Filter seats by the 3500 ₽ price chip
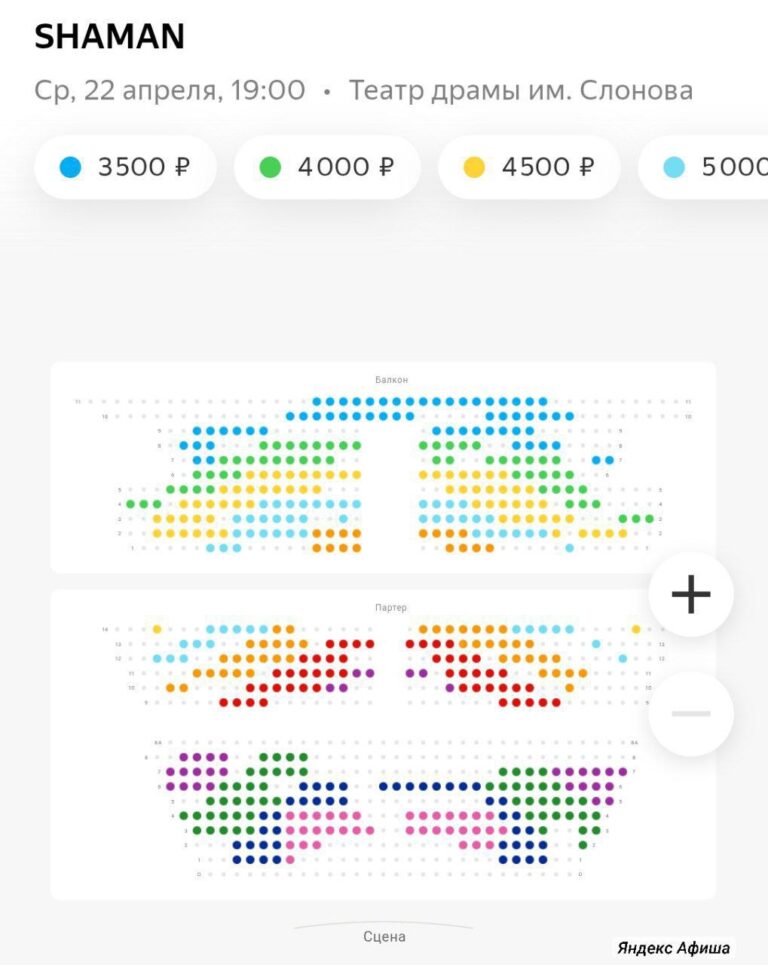768x965 pixels. 126,167
